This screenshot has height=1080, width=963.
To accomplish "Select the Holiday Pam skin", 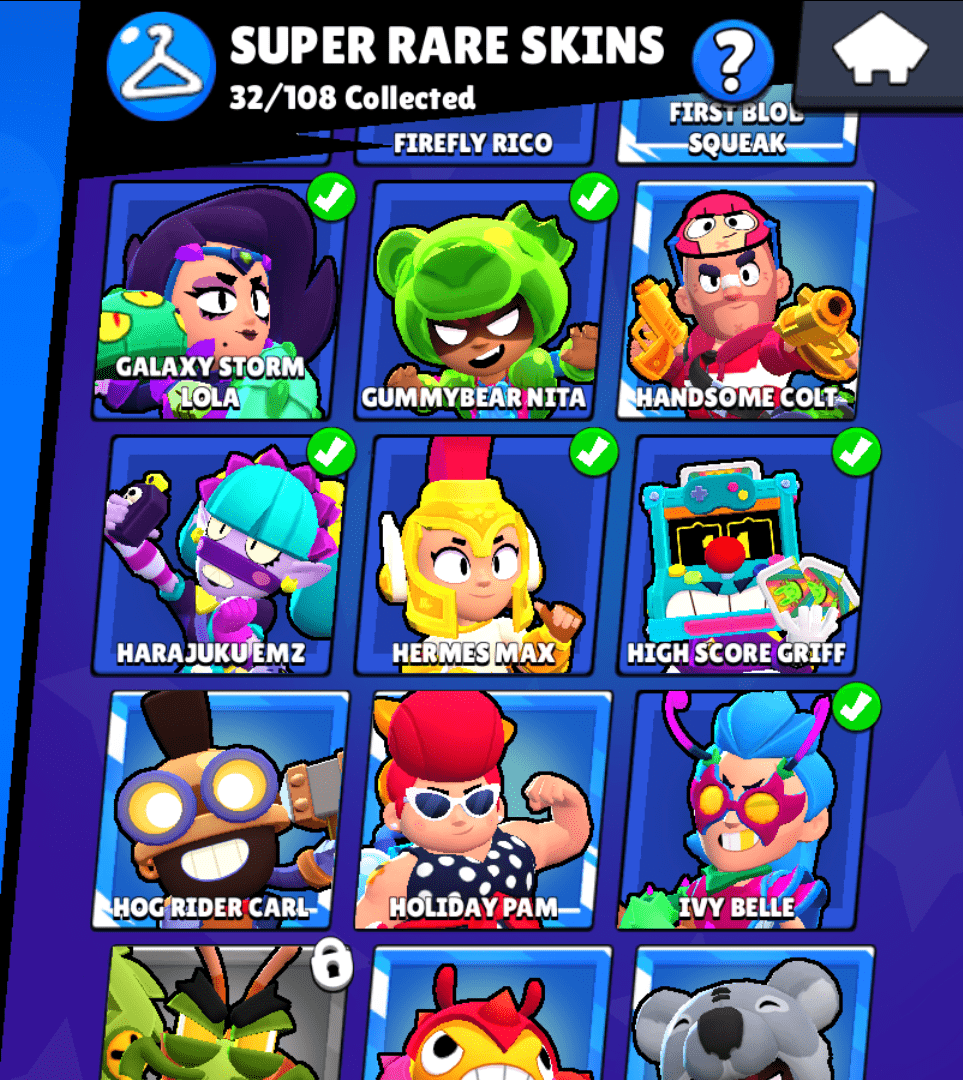I will 482,808.
